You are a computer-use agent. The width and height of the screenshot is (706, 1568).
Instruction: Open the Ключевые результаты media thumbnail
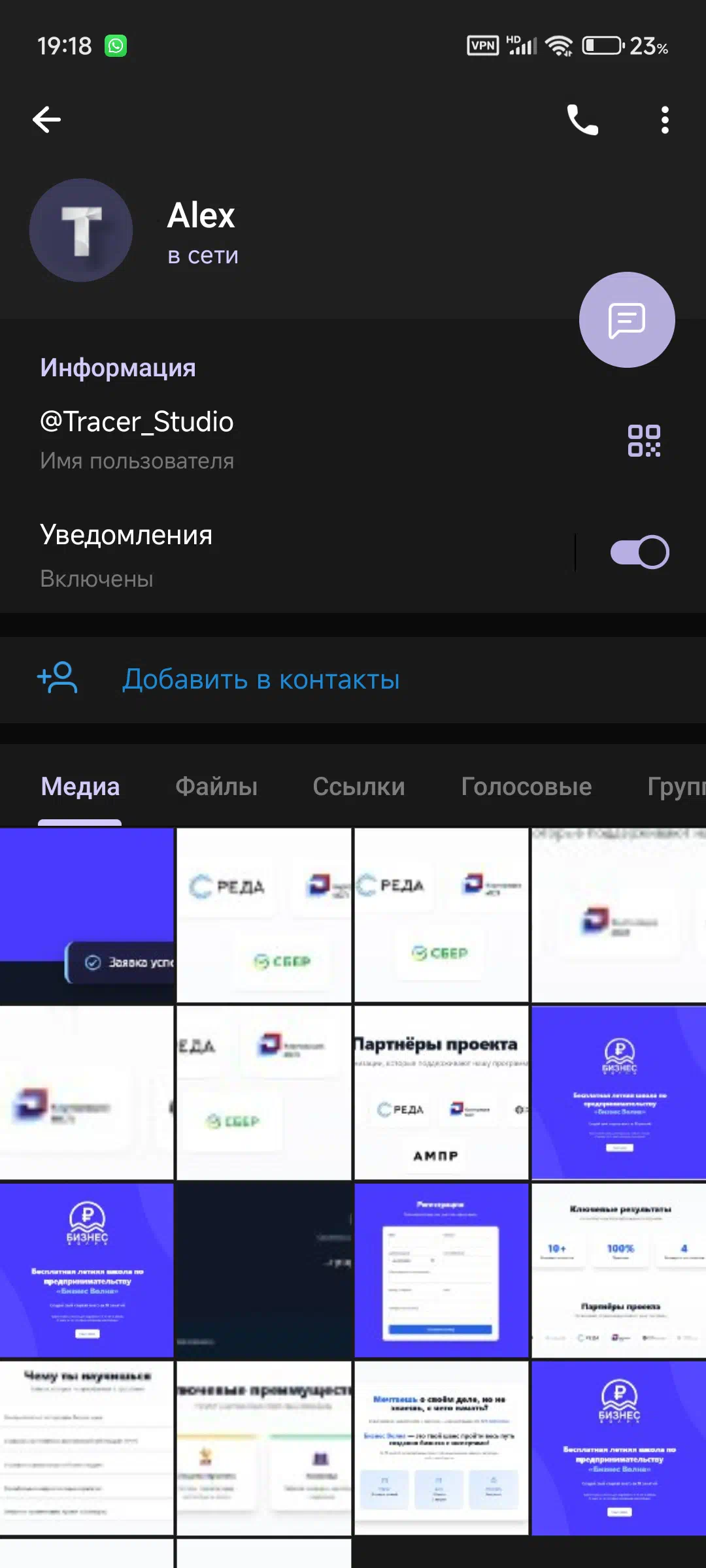619,1271
